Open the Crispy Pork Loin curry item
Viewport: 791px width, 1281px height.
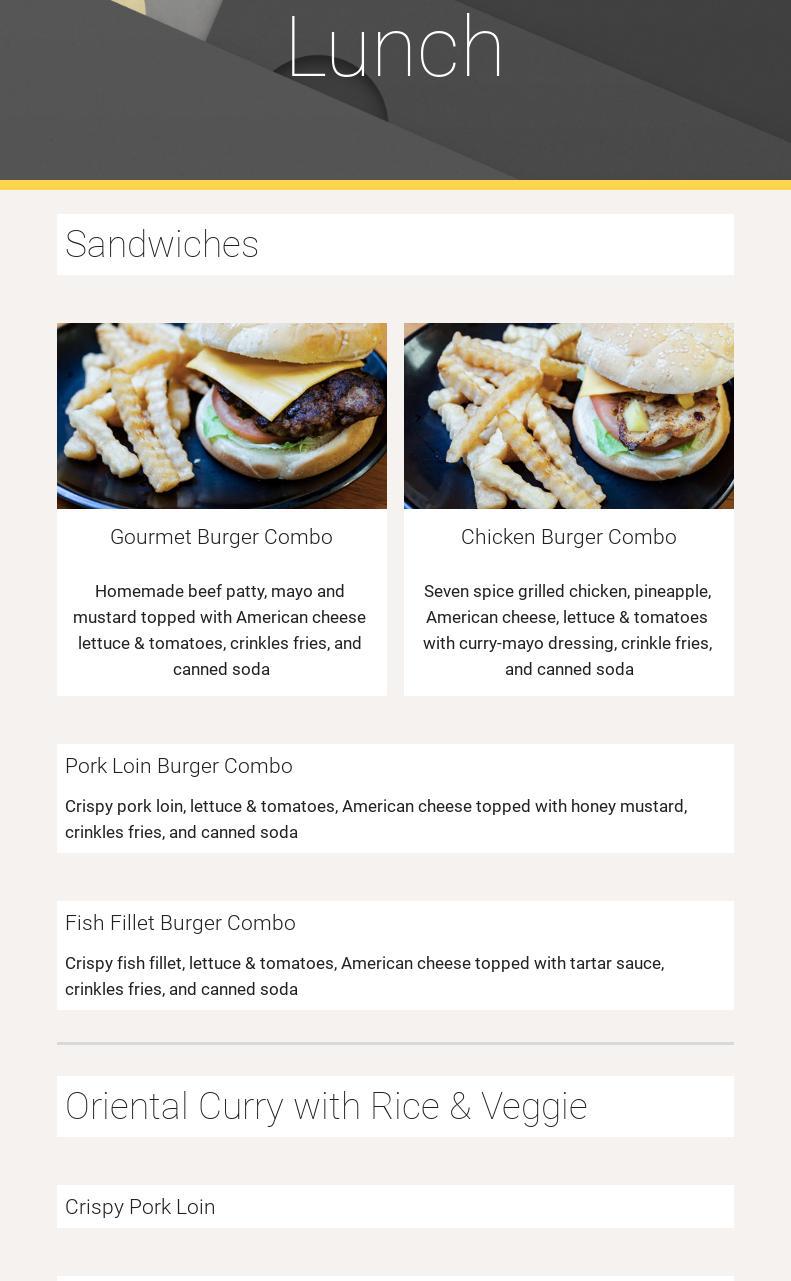[140, 1207]
